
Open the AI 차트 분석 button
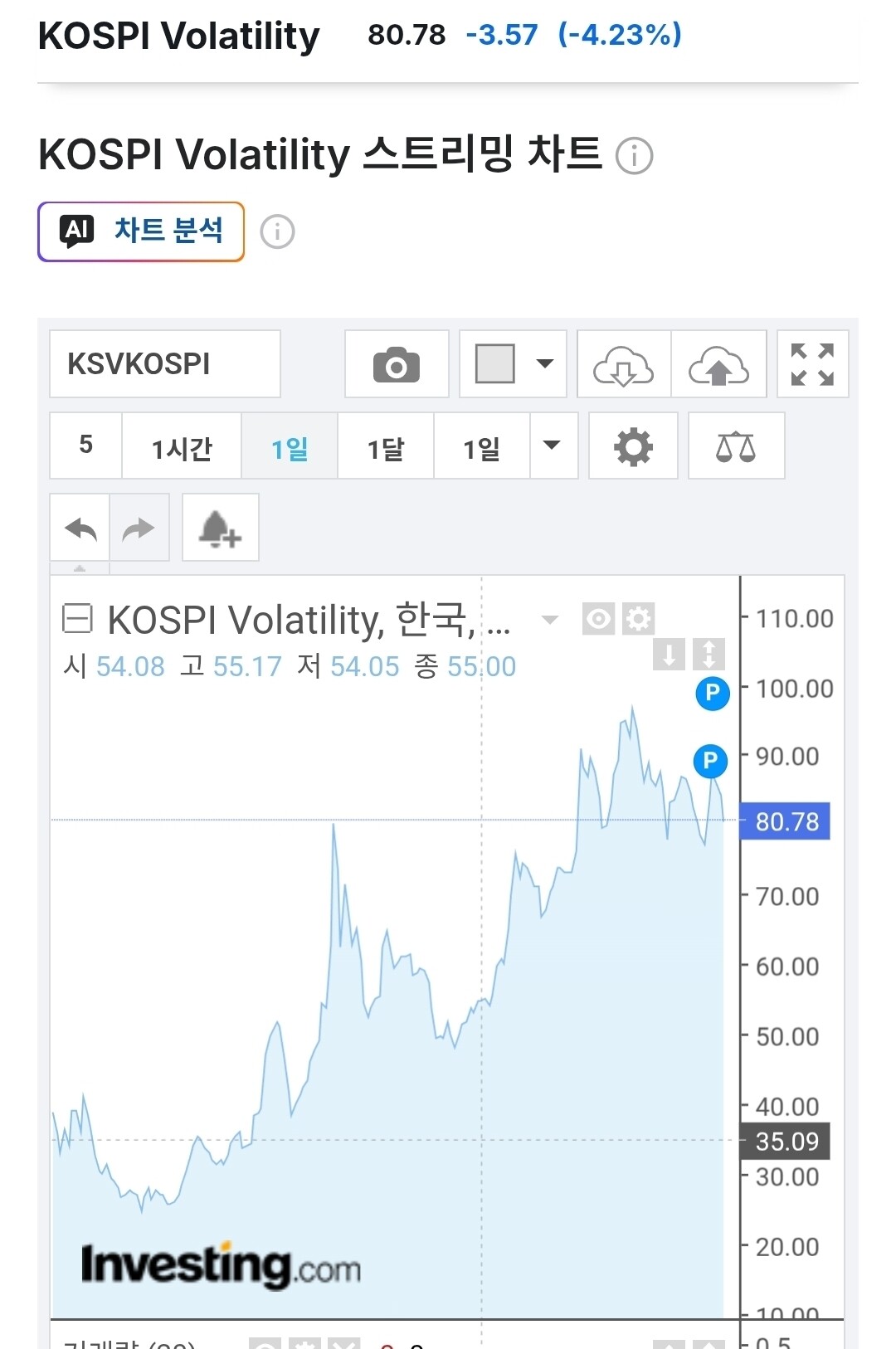pos(141,231)
